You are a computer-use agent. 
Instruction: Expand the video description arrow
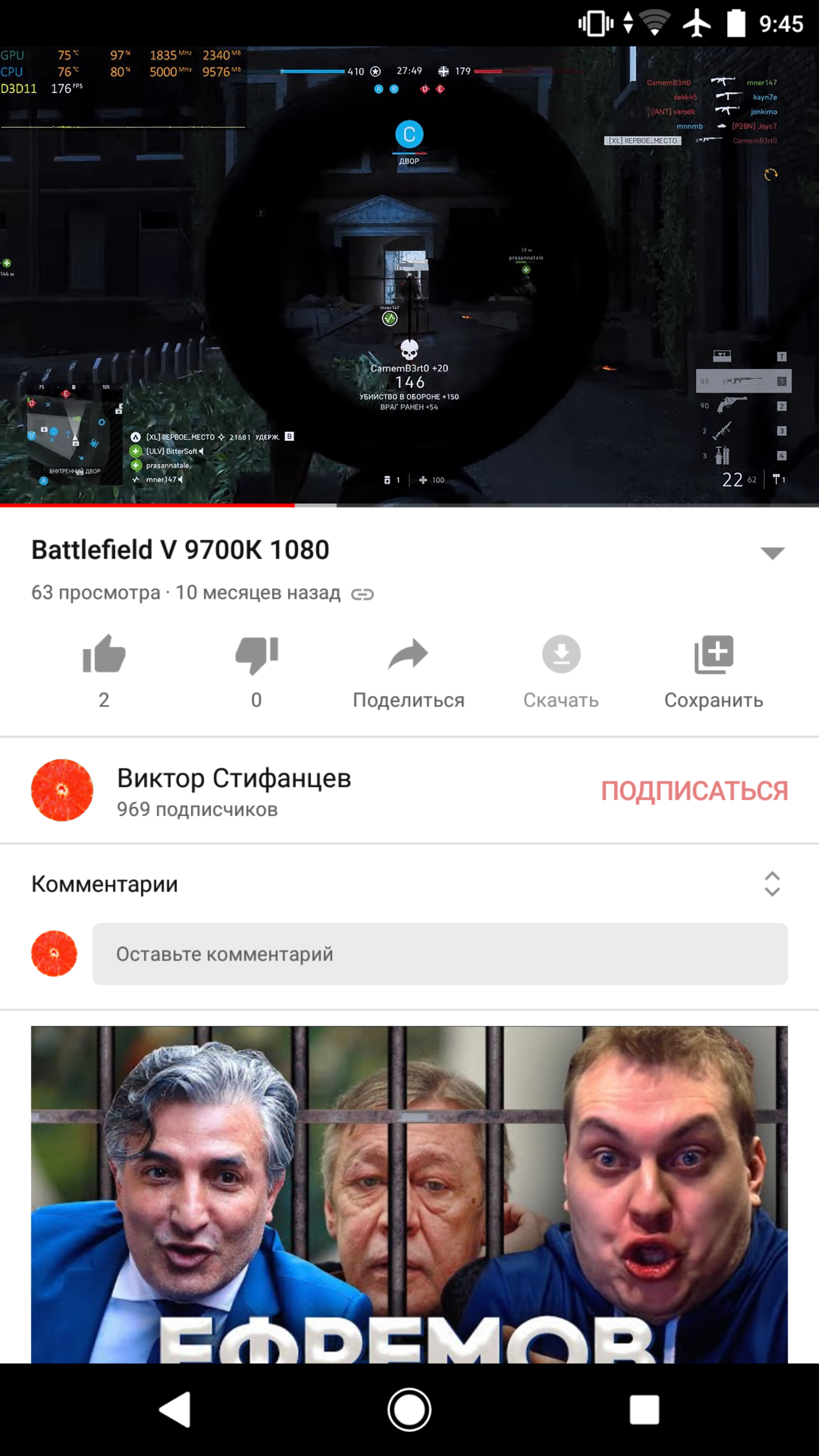tap(772, 552)
